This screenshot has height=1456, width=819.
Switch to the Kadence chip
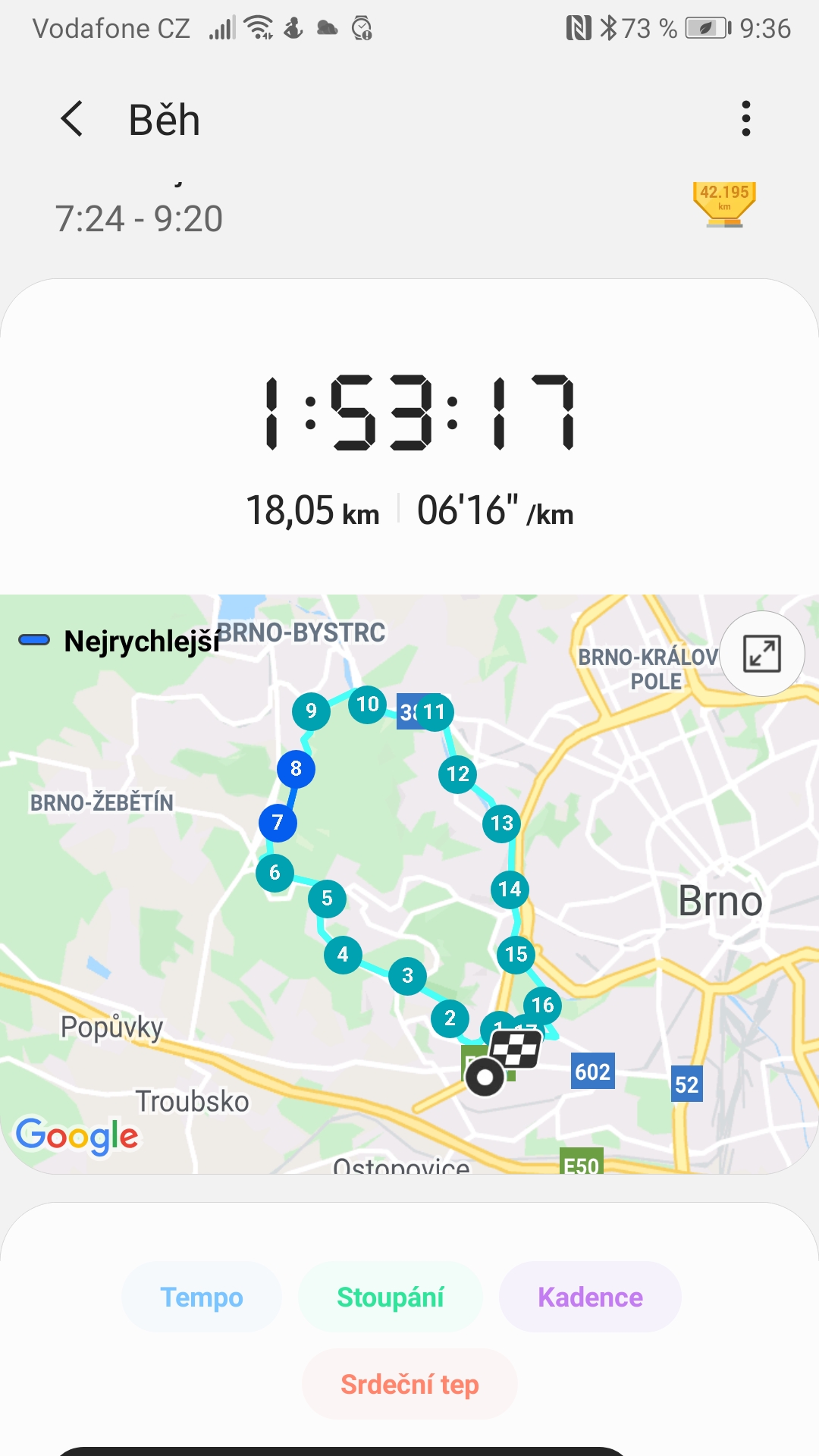coord(590,1297)
